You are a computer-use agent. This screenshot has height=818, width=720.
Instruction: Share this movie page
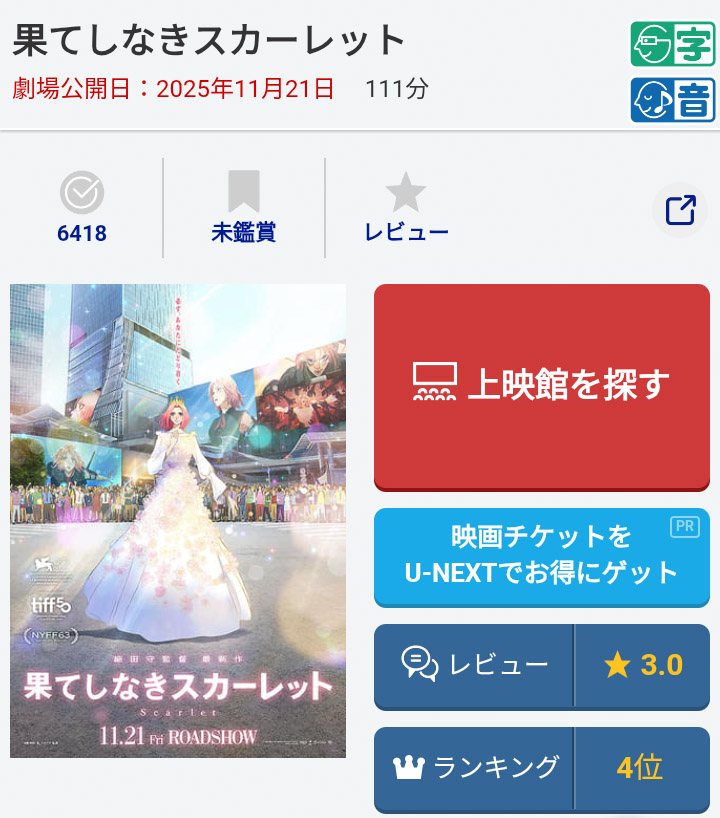click(680, 210)
